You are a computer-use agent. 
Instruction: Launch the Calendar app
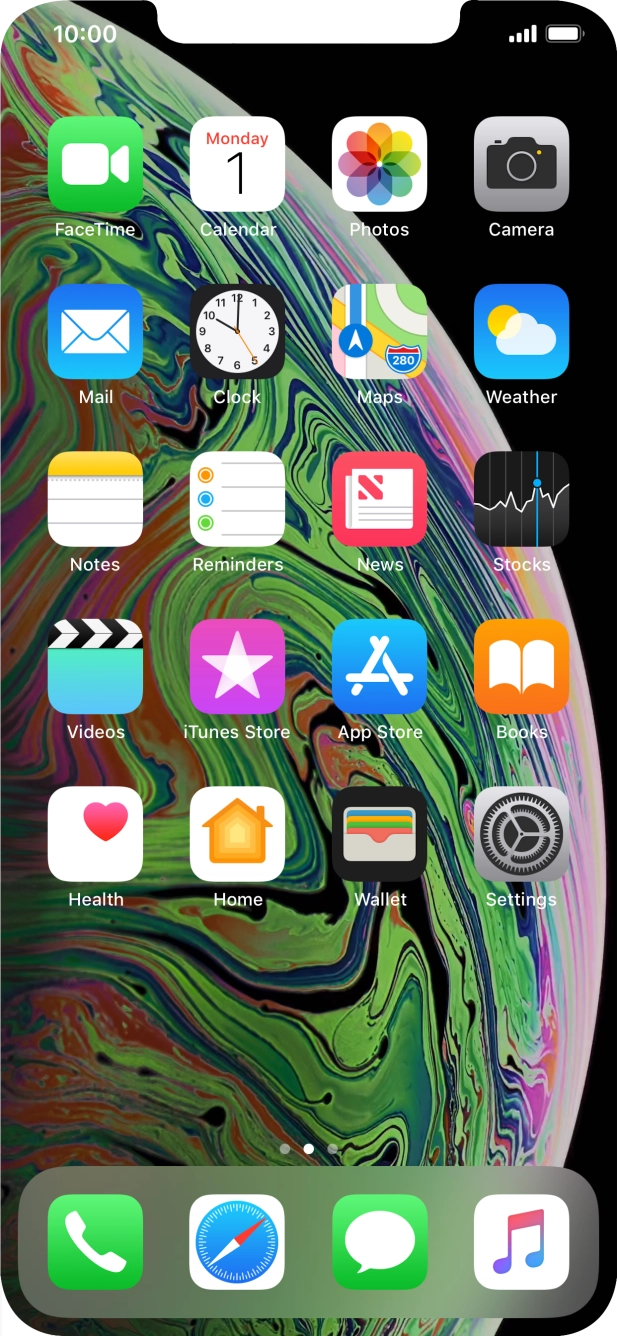(x=237, y=165)
